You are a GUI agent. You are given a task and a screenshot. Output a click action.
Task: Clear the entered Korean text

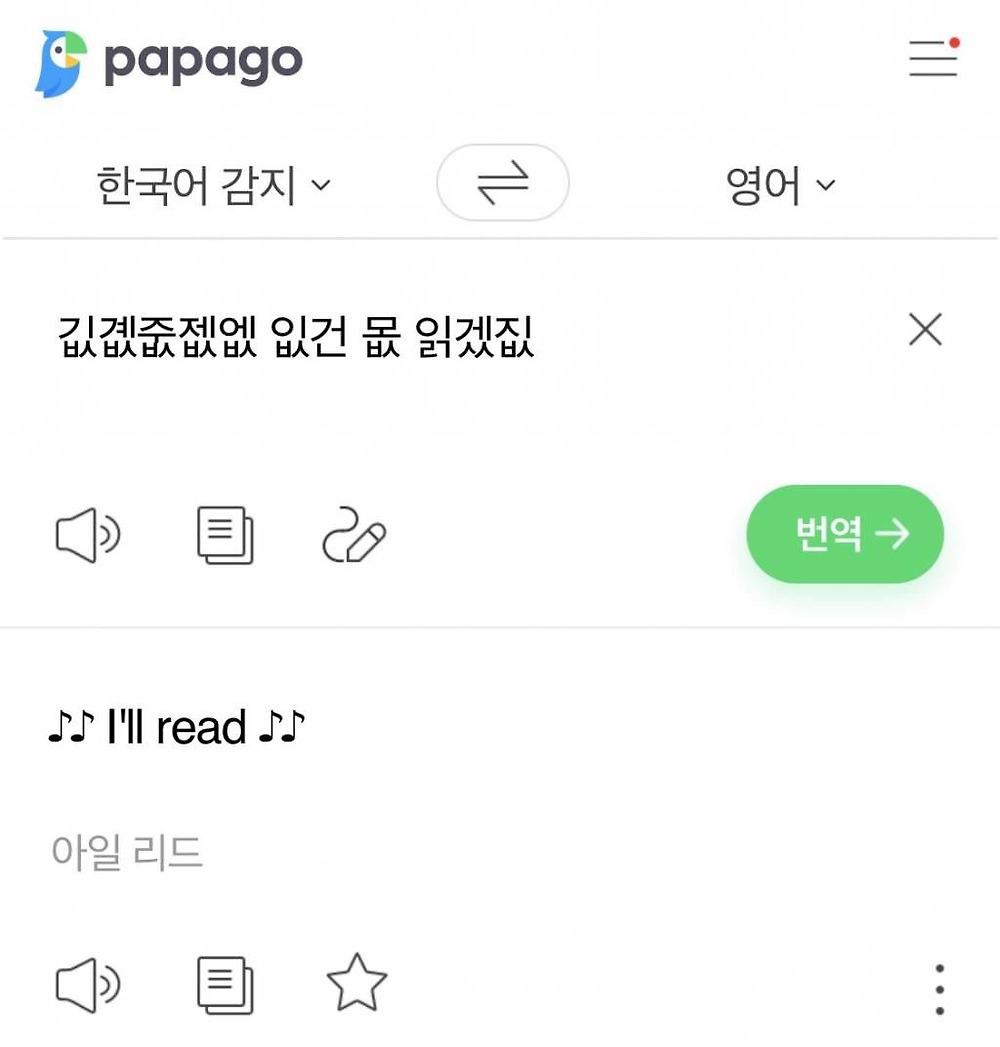(925, 329)
